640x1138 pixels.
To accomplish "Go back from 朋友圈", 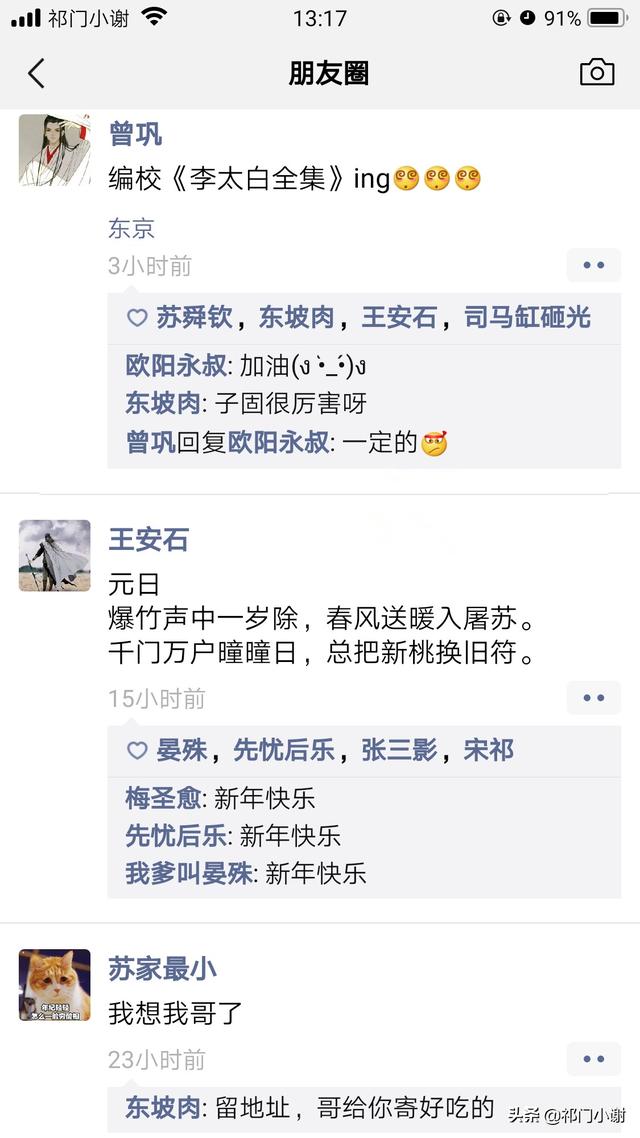I will 36,73.
